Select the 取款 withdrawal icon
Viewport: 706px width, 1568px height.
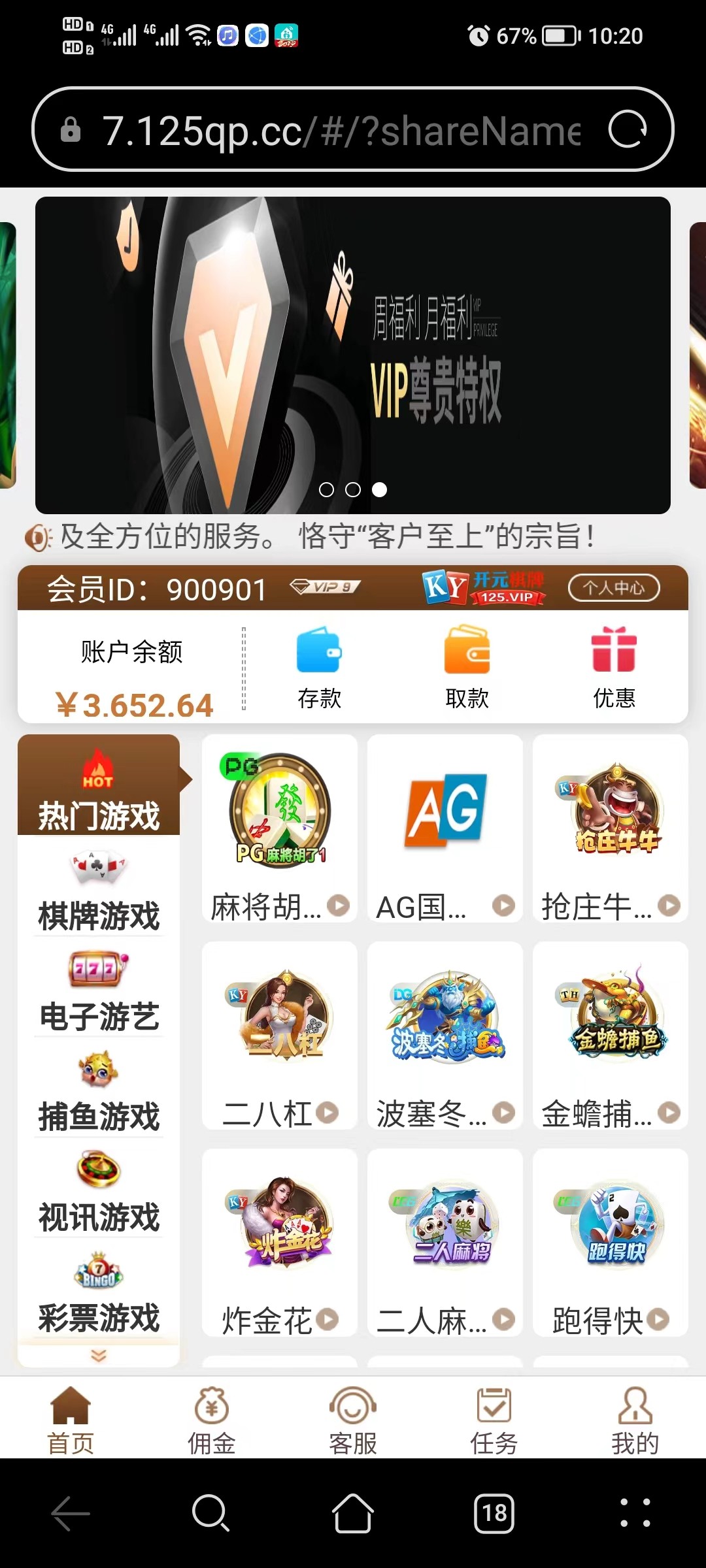[468, 650]
